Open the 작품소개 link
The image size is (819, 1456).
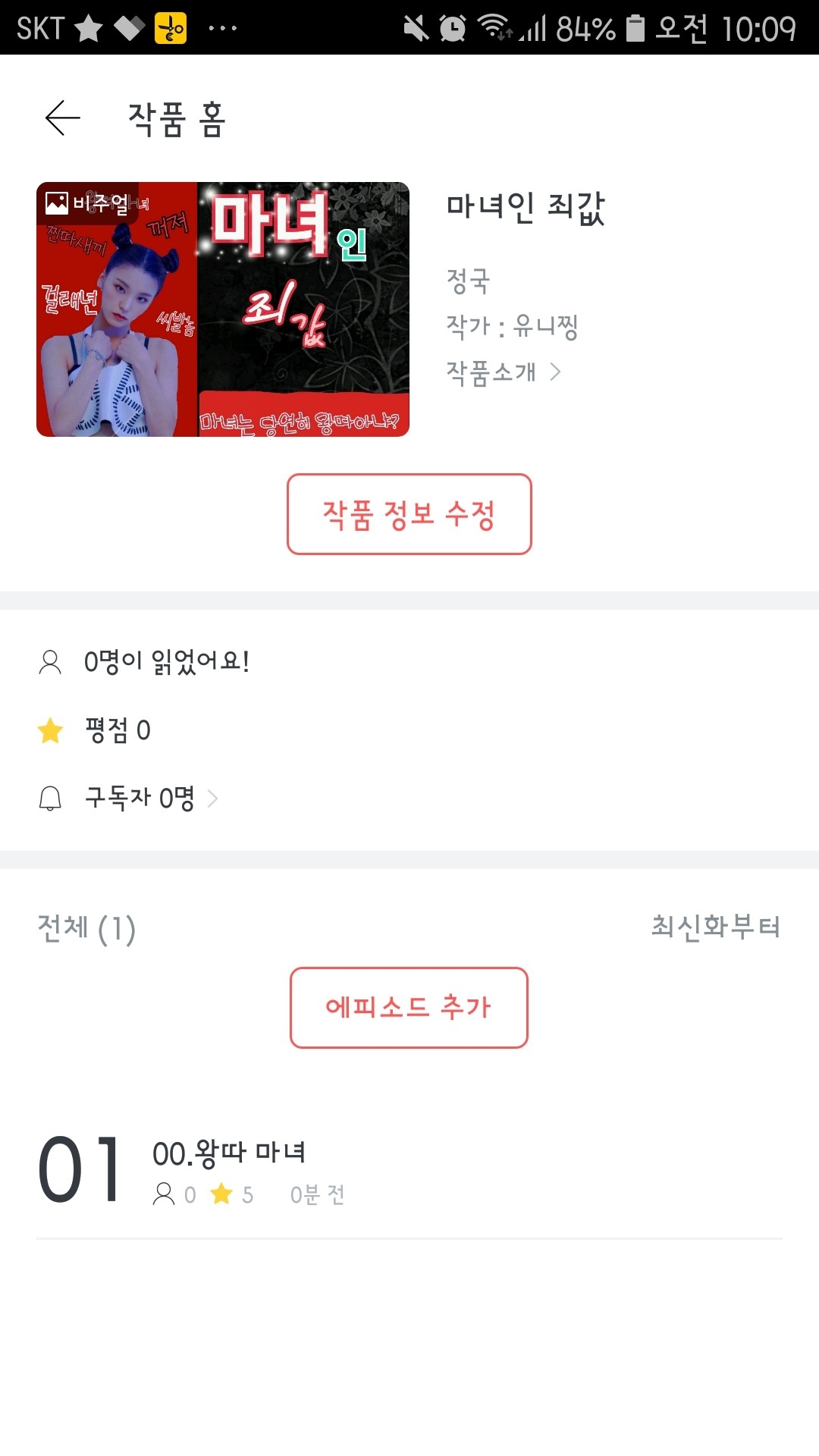(503, 372)
